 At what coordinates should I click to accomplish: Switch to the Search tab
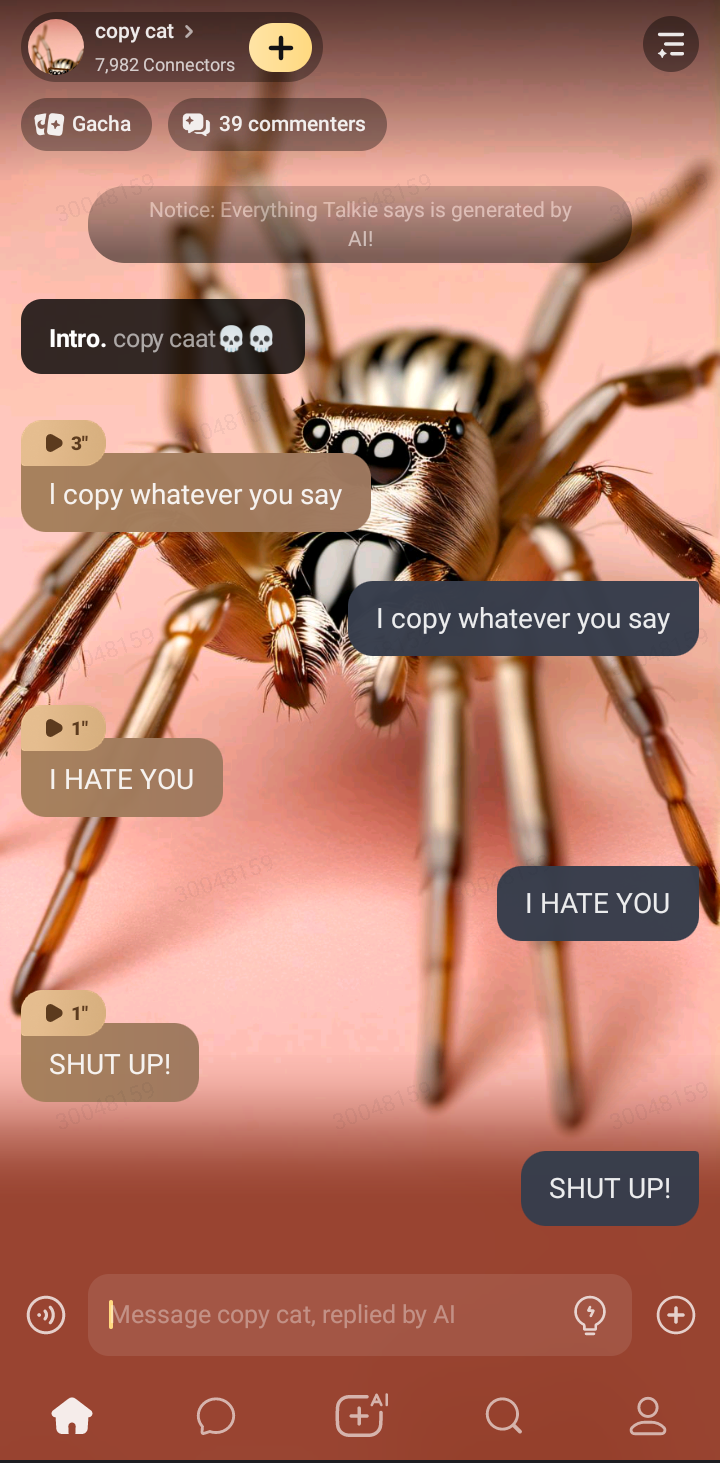[503, 1415]
